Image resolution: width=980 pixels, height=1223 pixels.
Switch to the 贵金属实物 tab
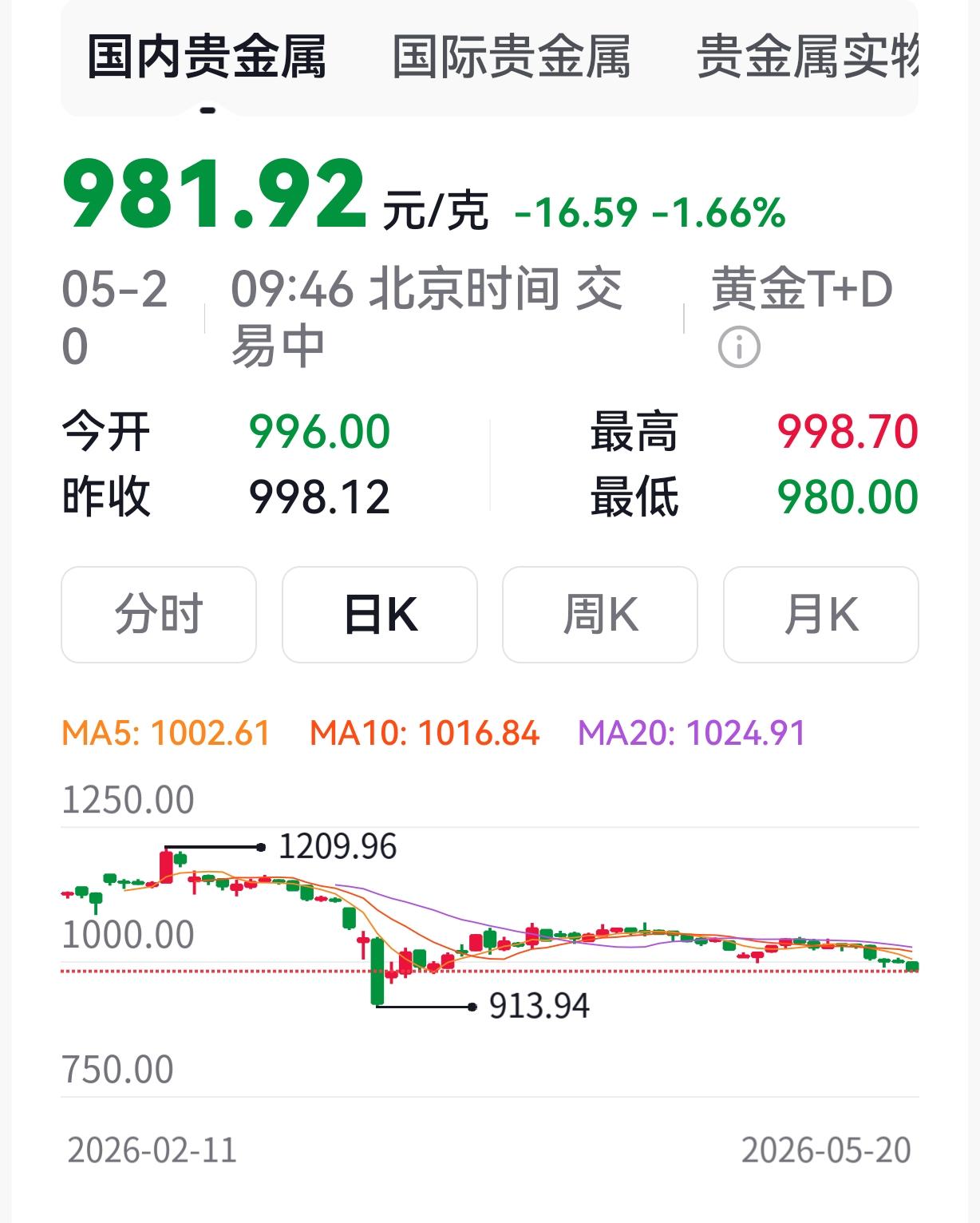coord(808,57)
